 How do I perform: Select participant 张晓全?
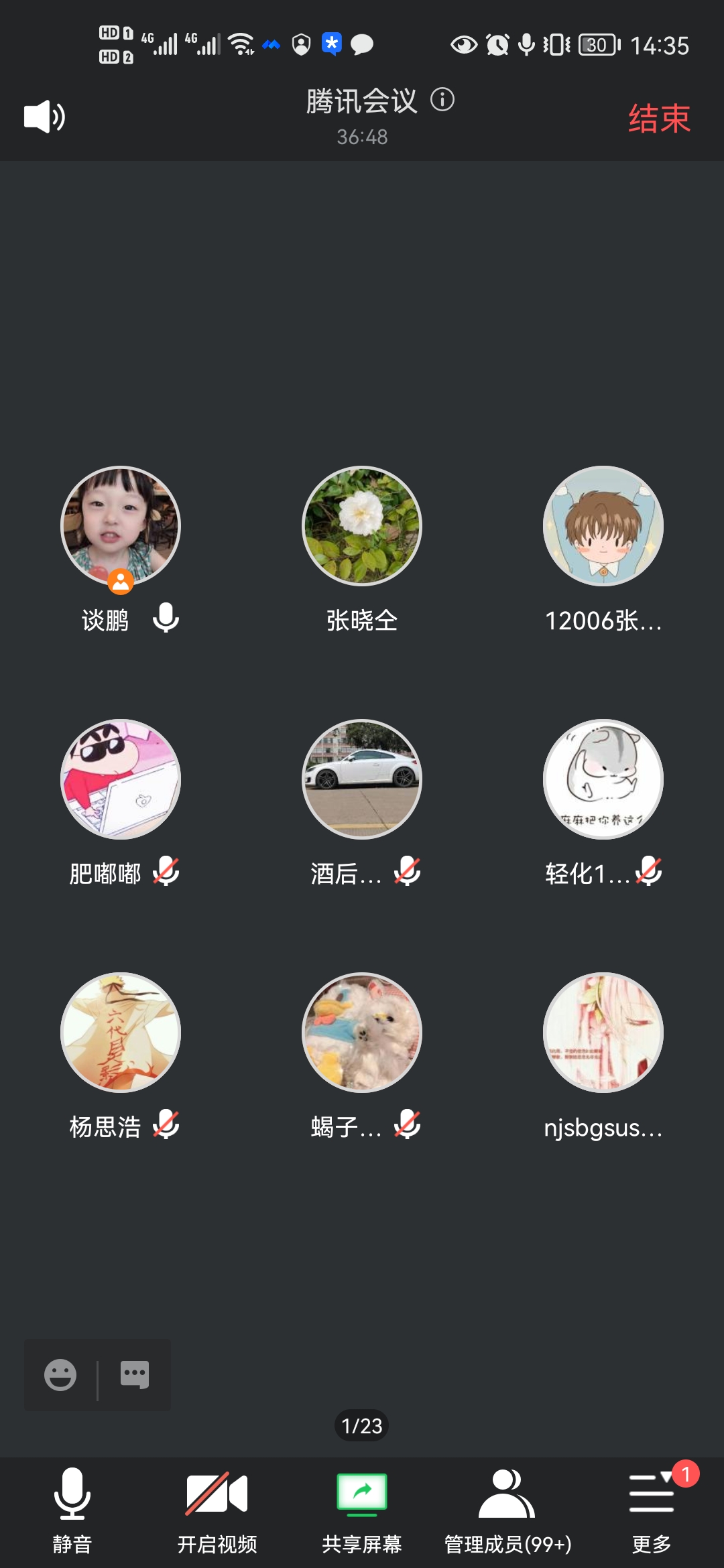tap(362, 526)
